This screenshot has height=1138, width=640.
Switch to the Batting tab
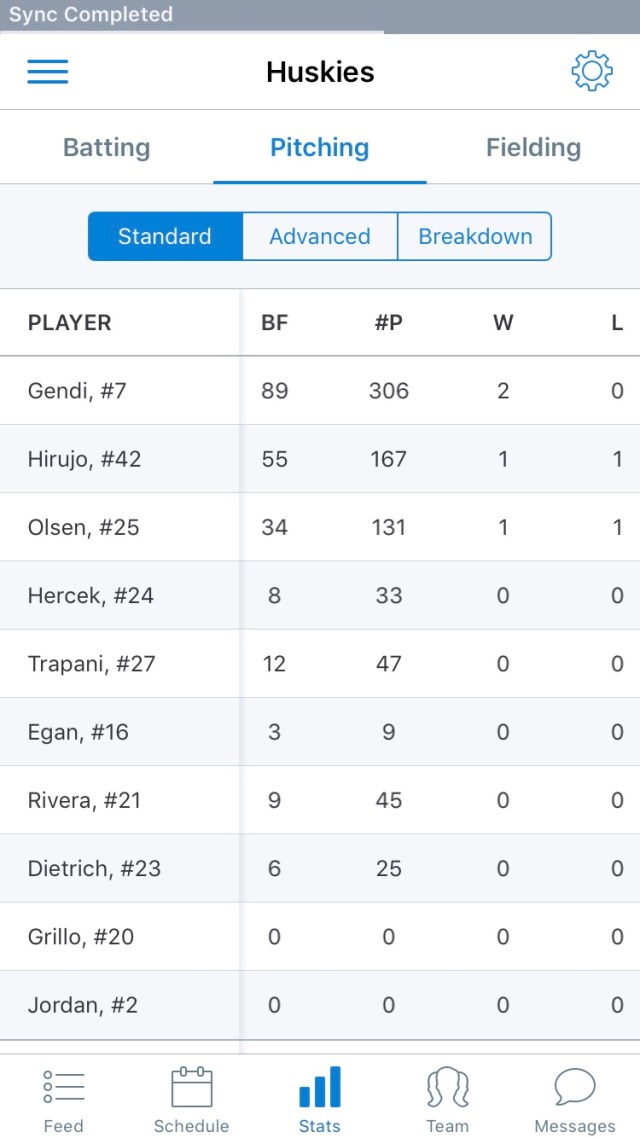(107, 148)
